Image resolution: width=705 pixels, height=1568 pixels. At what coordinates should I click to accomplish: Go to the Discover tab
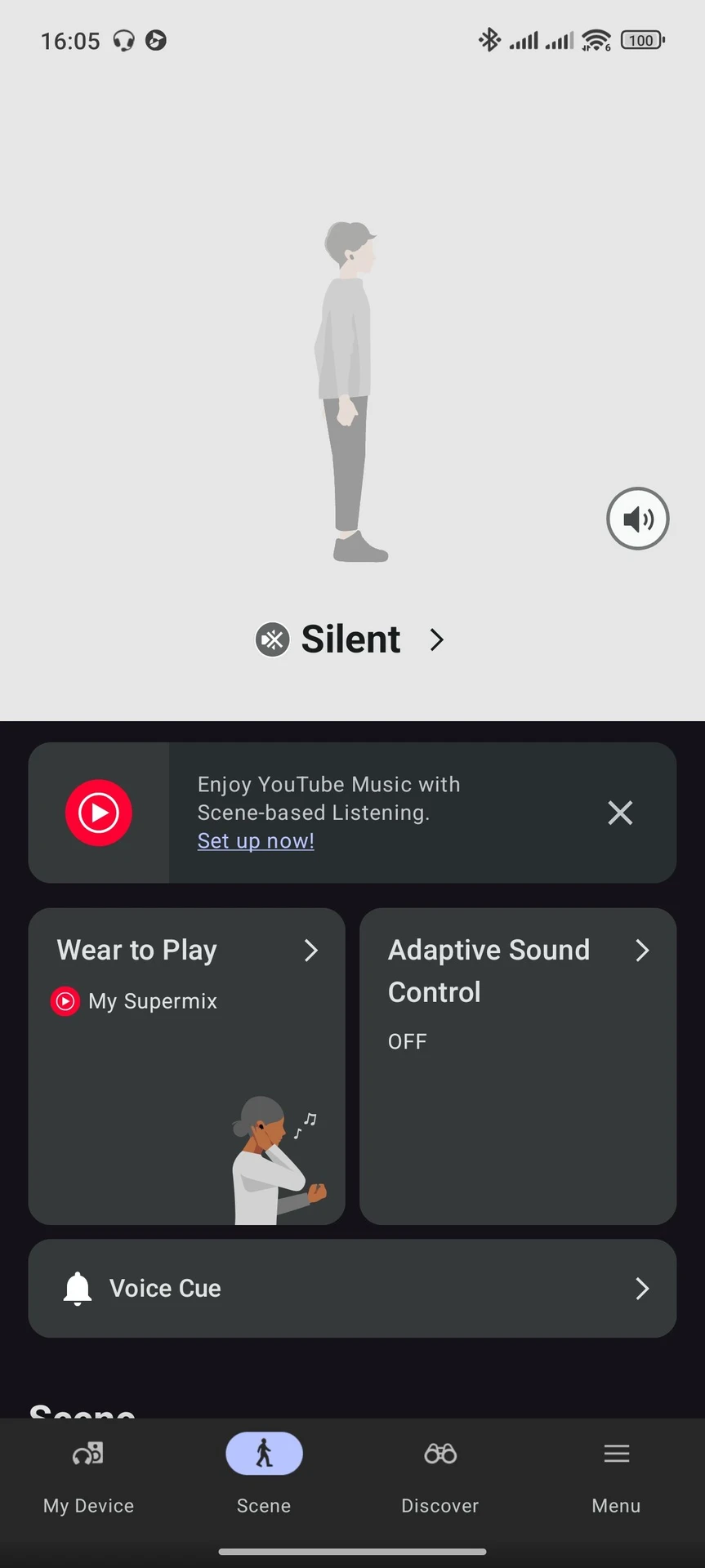click(x=440, y=1475)
